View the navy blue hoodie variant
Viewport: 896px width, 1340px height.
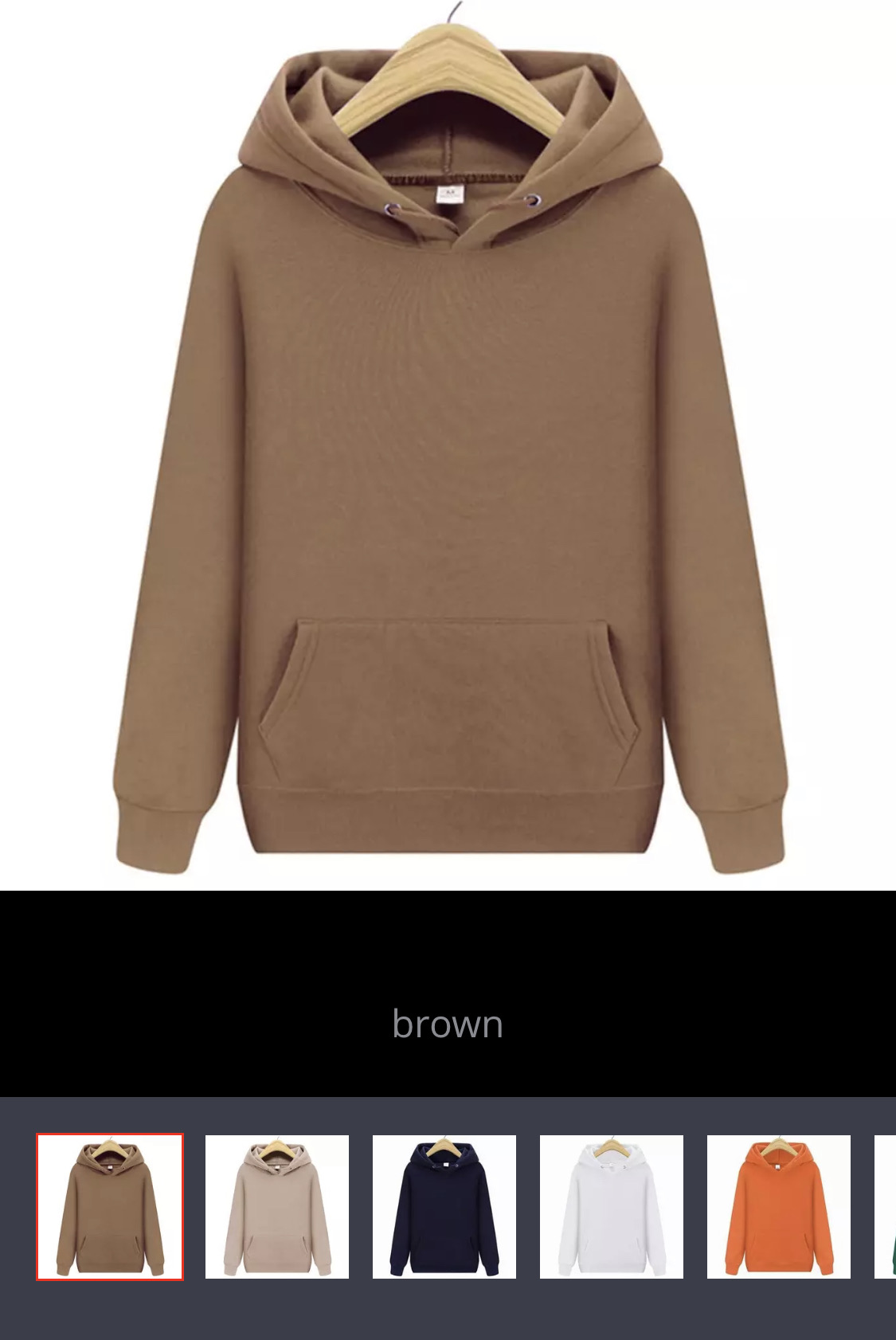pyautogui.click(x=444, y=1206)
